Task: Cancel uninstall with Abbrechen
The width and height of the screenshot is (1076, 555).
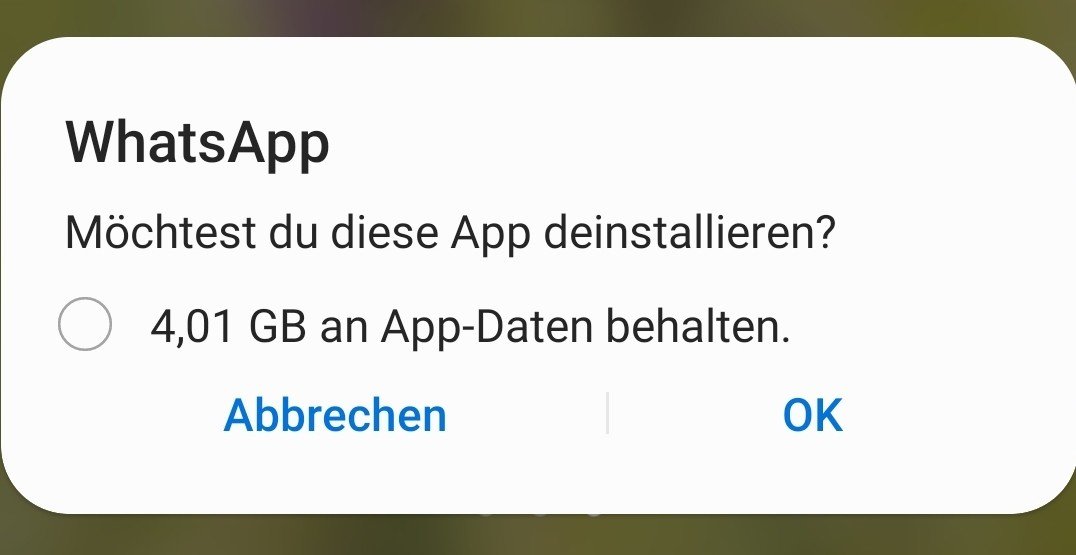Action: 335,414
